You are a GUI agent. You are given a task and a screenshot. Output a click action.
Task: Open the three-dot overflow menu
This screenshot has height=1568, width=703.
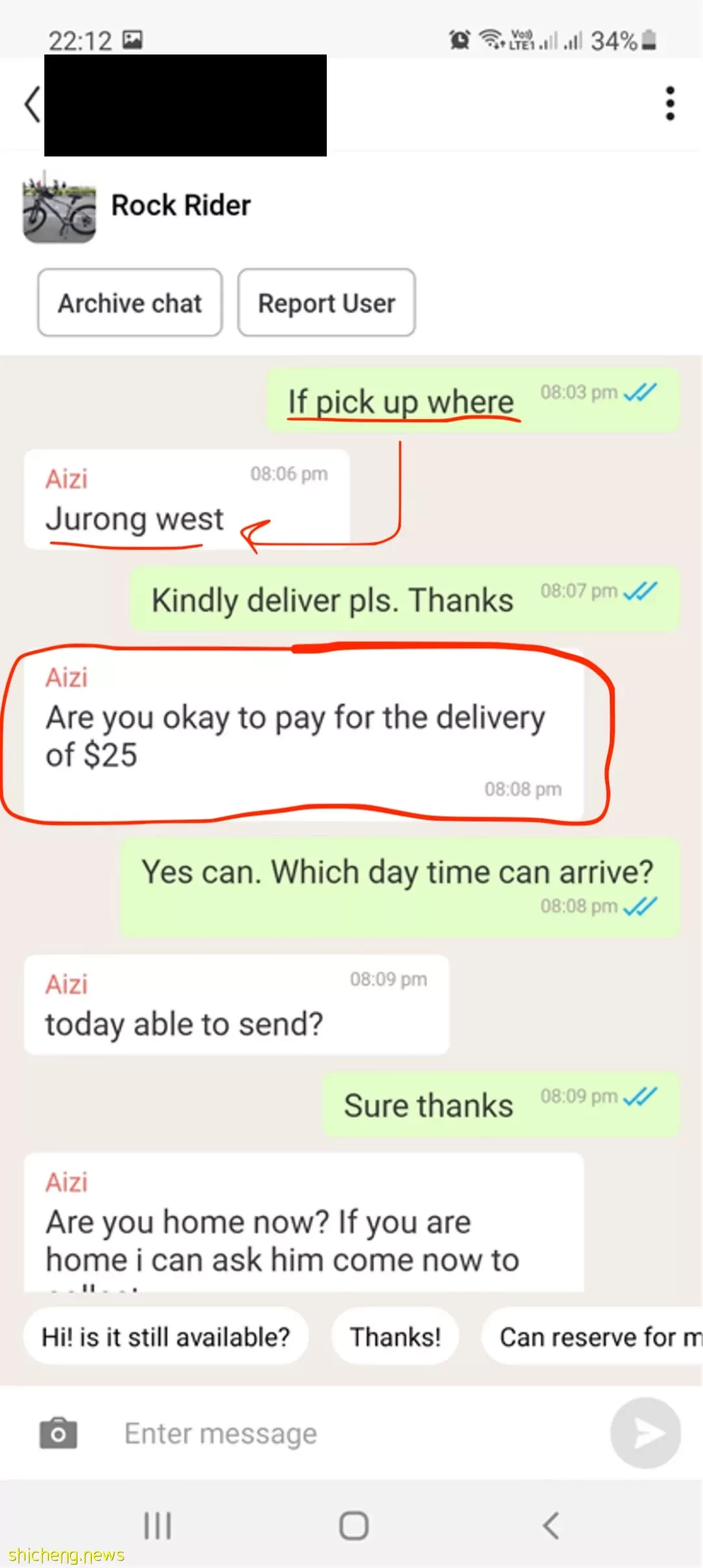point(670,104)
